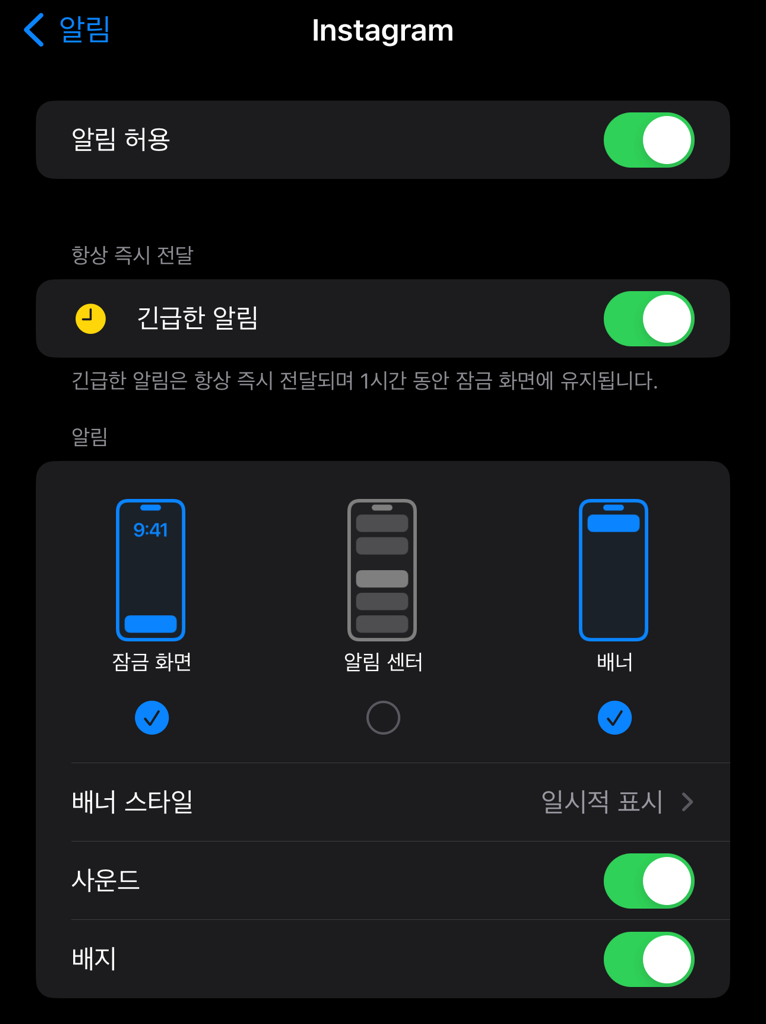Go back to 알림 settings
Image resolution: width=766 pixels, height=1024 pixels.
67,30
